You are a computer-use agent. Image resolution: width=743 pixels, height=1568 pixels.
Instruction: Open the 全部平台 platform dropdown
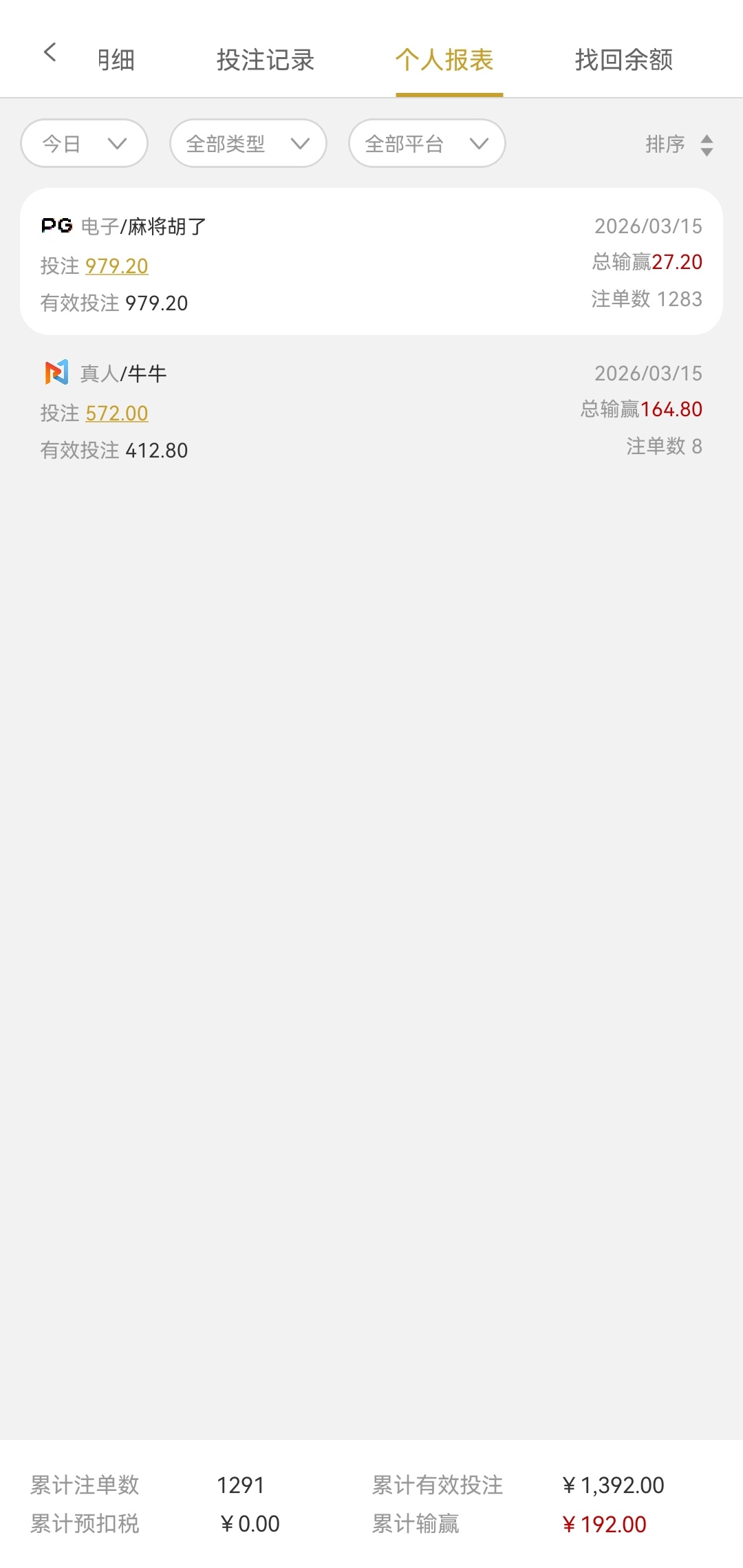click(x=427, y=144)
